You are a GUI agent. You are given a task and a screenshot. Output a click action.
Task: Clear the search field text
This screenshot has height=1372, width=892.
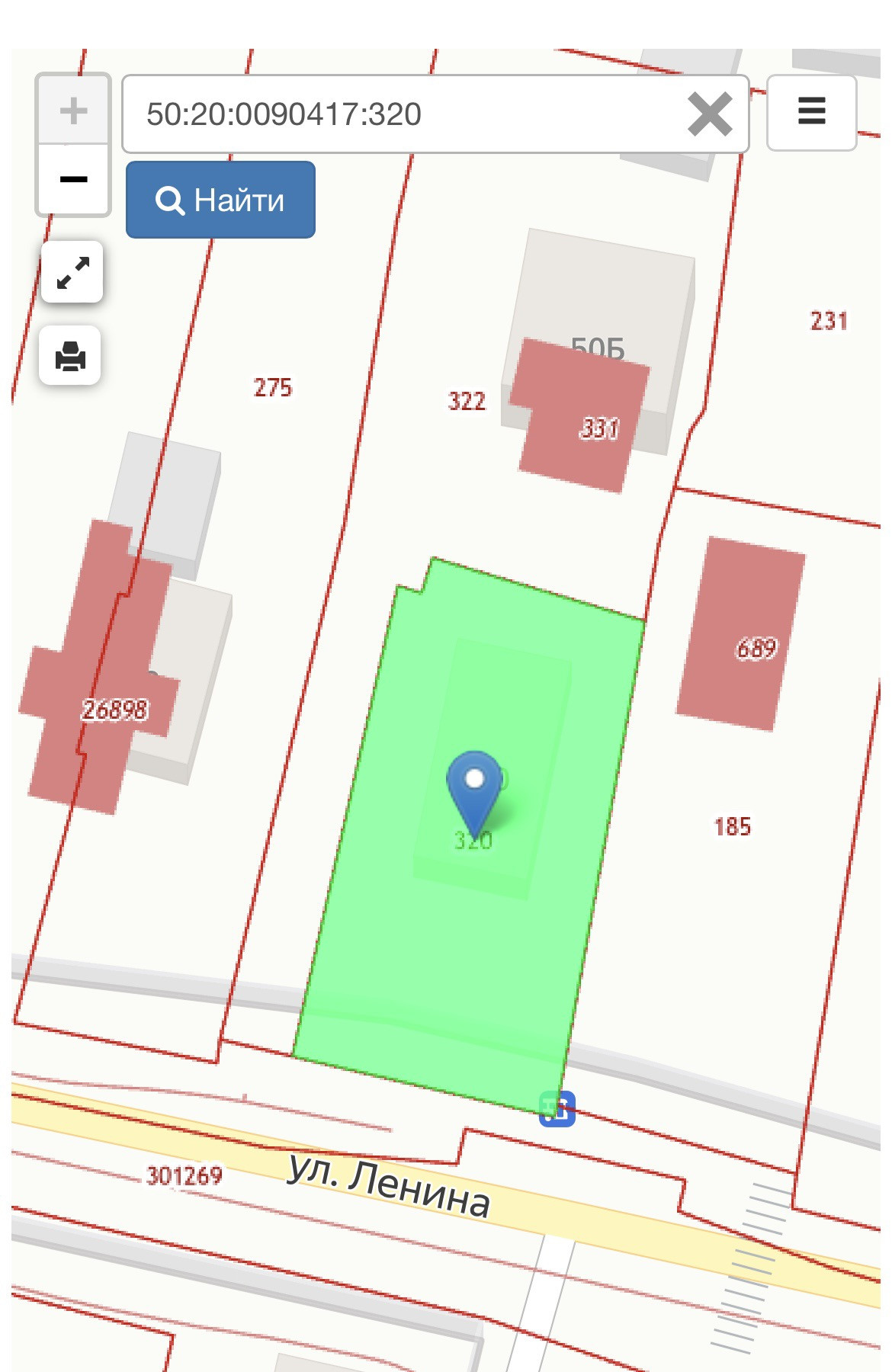point(709,114)
